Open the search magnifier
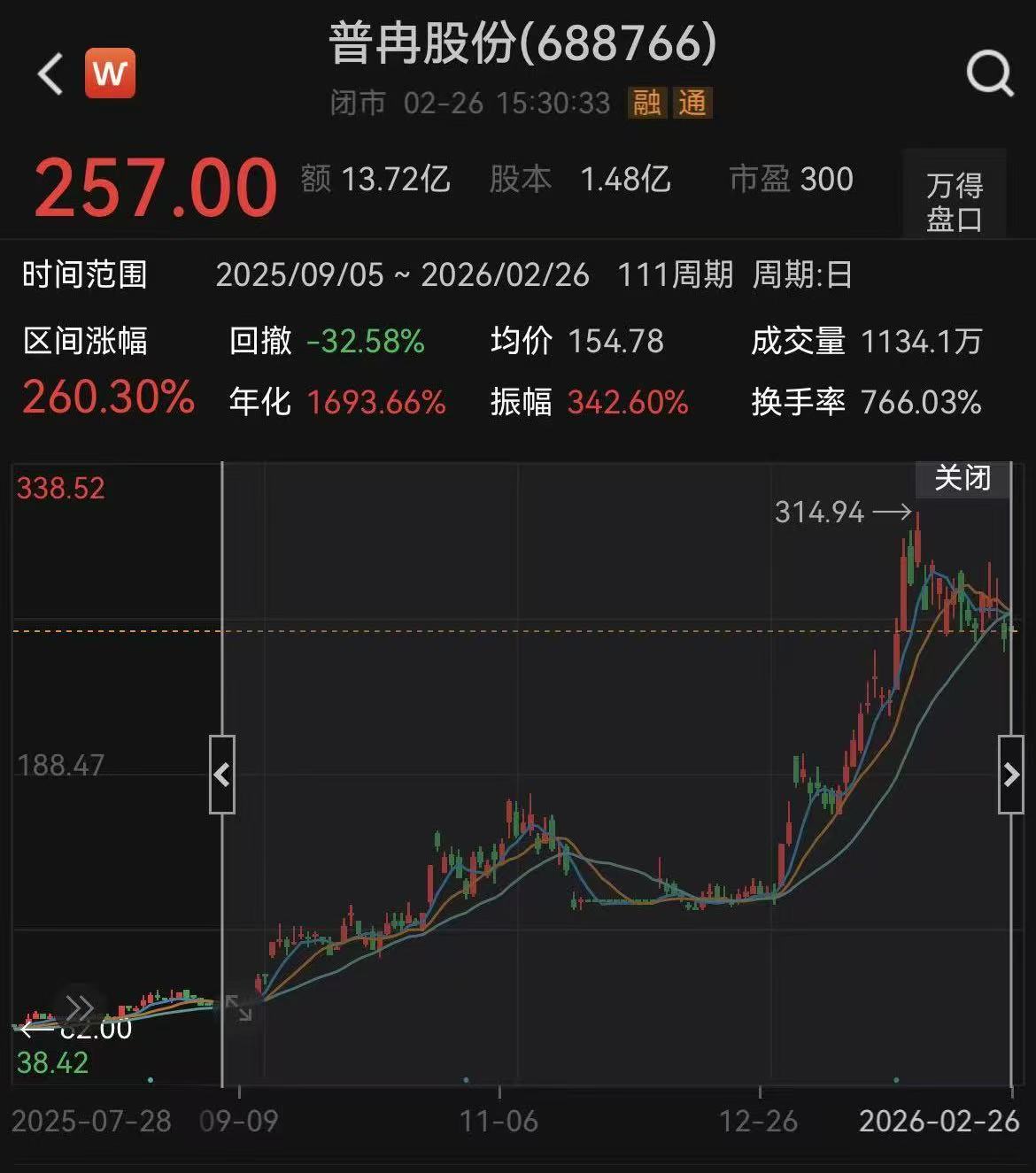This screenshot has width=1036, height=1173. click(x=989, y=73)
